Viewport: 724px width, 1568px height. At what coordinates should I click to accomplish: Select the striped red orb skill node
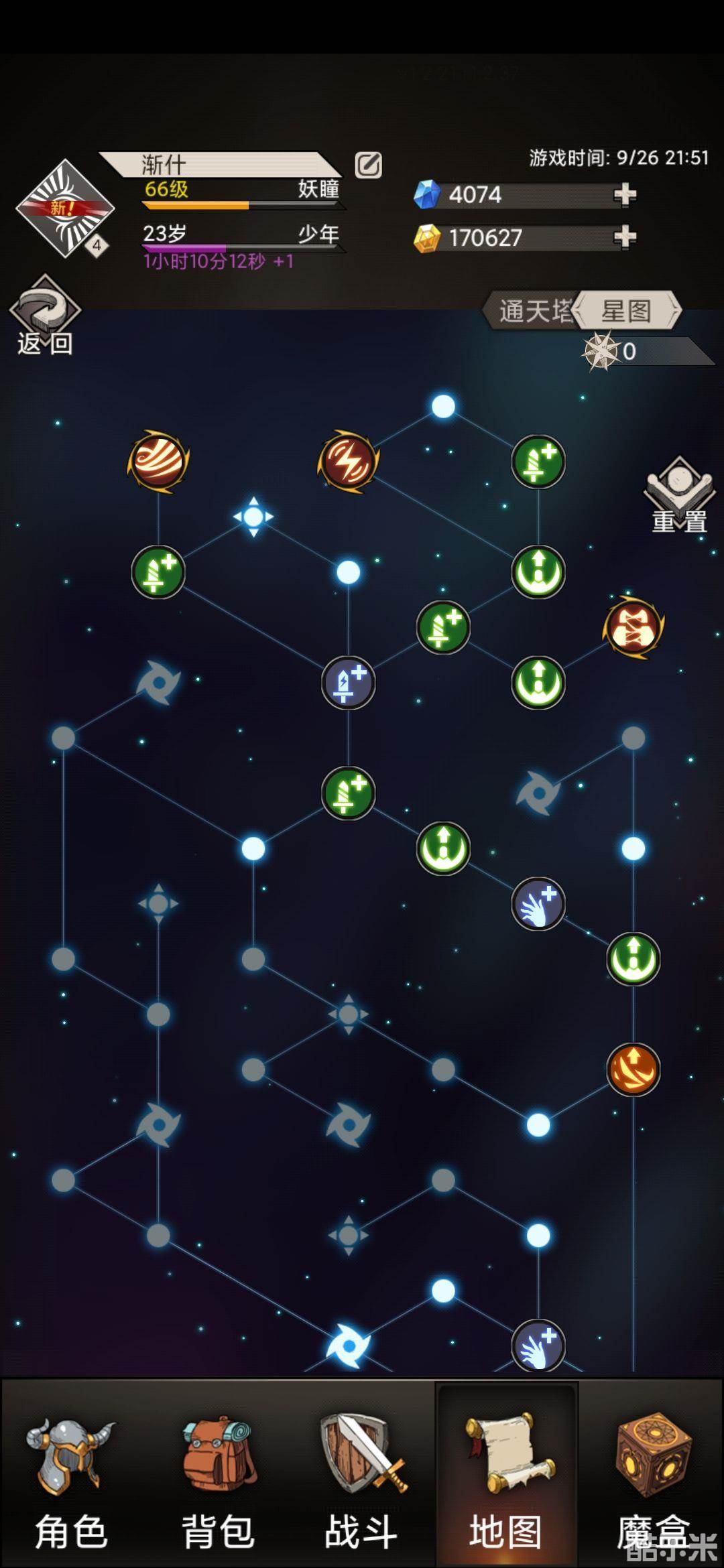point(158,462)
